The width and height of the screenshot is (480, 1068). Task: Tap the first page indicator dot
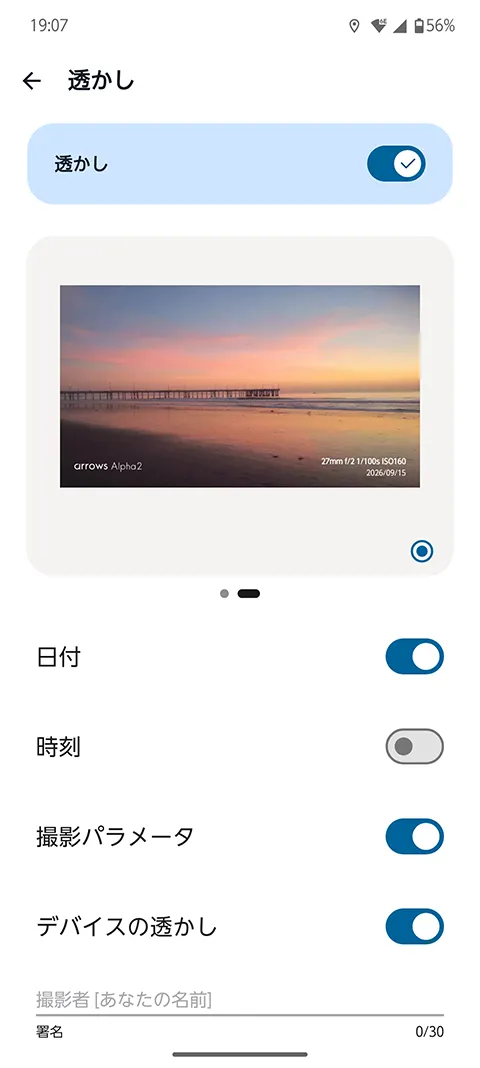(225, 594)
